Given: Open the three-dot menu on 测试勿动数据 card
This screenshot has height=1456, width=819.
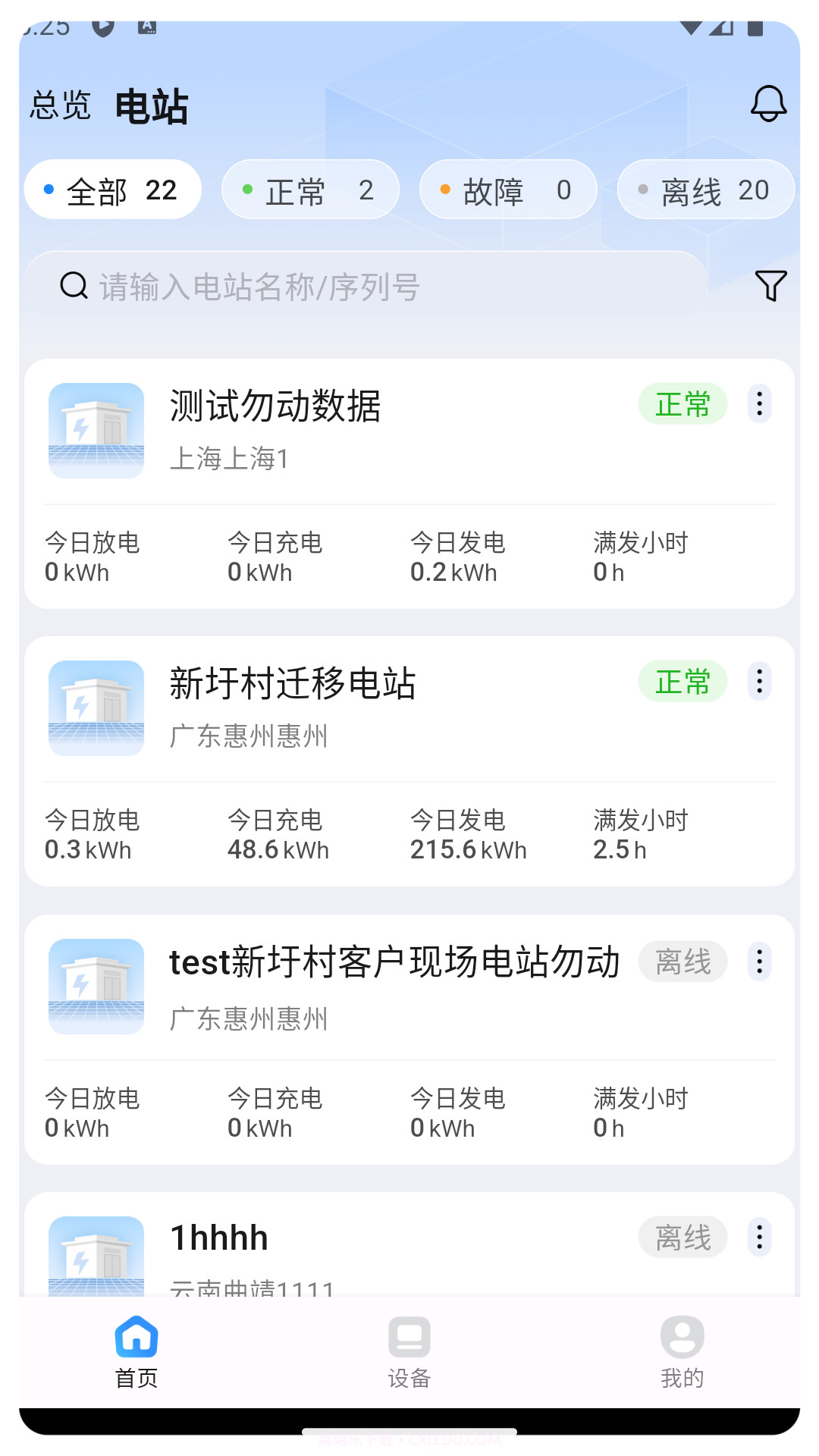Looking at the screenshot, I should pyautogui.click(x=758, y=404).
